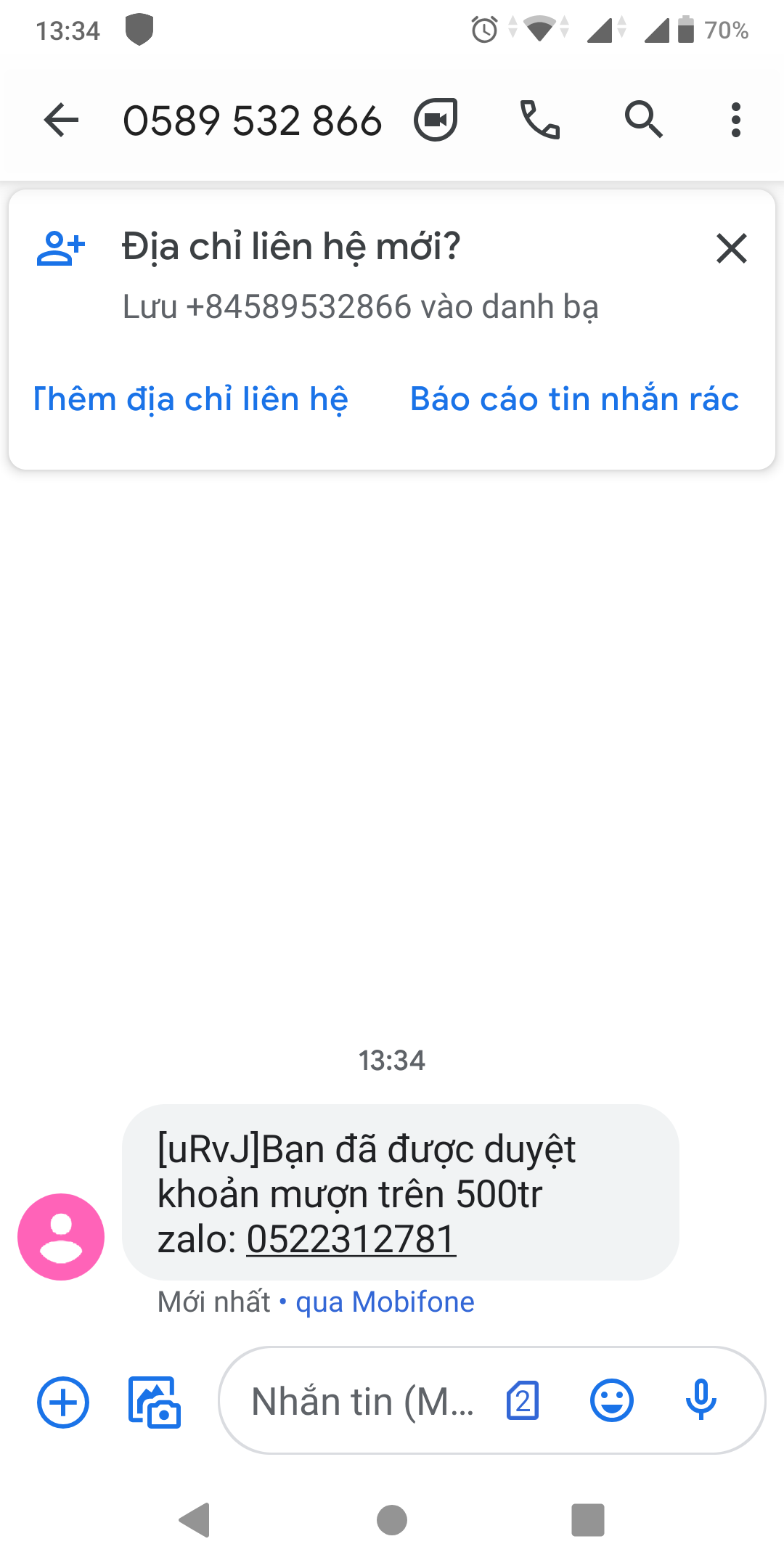Focus the Nhắn tin message field
This screenshot has height=1568, width=784.
coord(362,1402)
